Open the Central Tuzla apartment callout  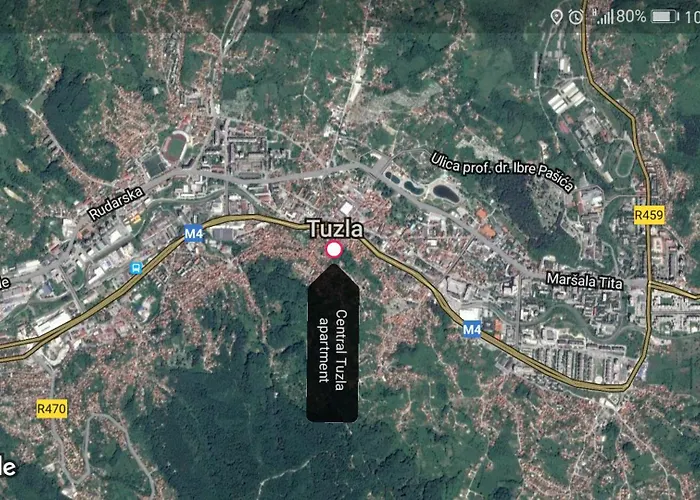click(x=333, y=345)
